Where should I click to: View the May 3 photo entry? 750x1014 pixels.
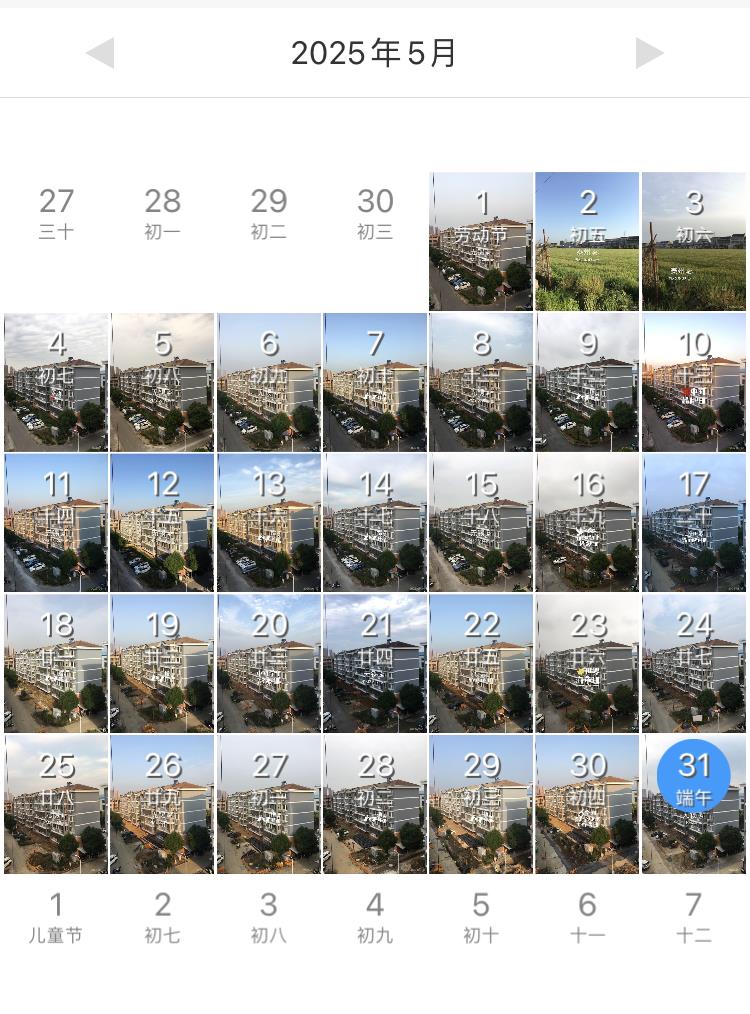pyautogui.click(x=693, y=241)
